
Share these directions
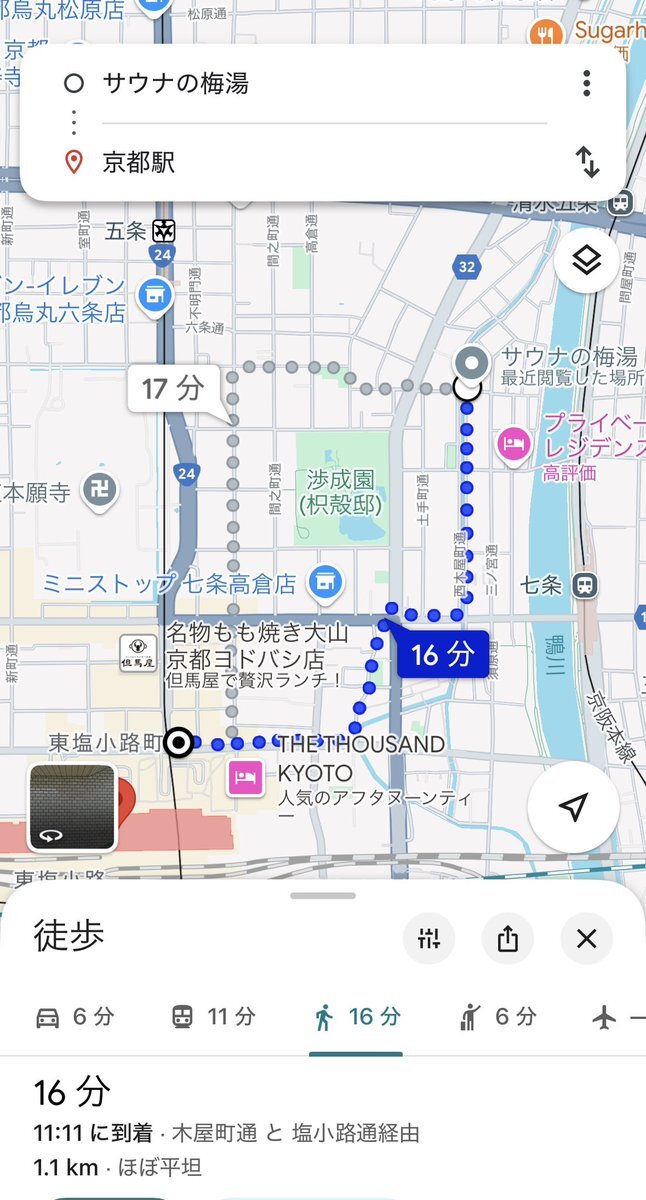(508, 938)
